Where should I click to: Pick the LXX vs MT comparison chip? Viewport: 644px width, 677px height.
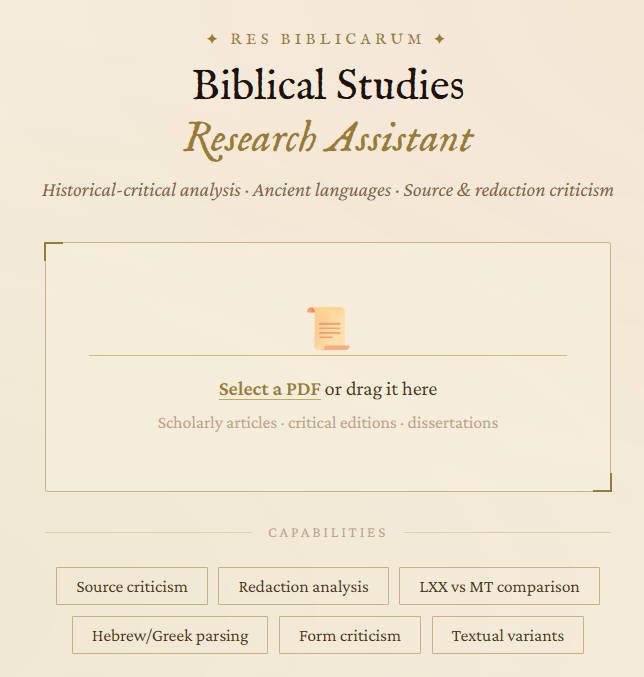[x=499, y=587]
